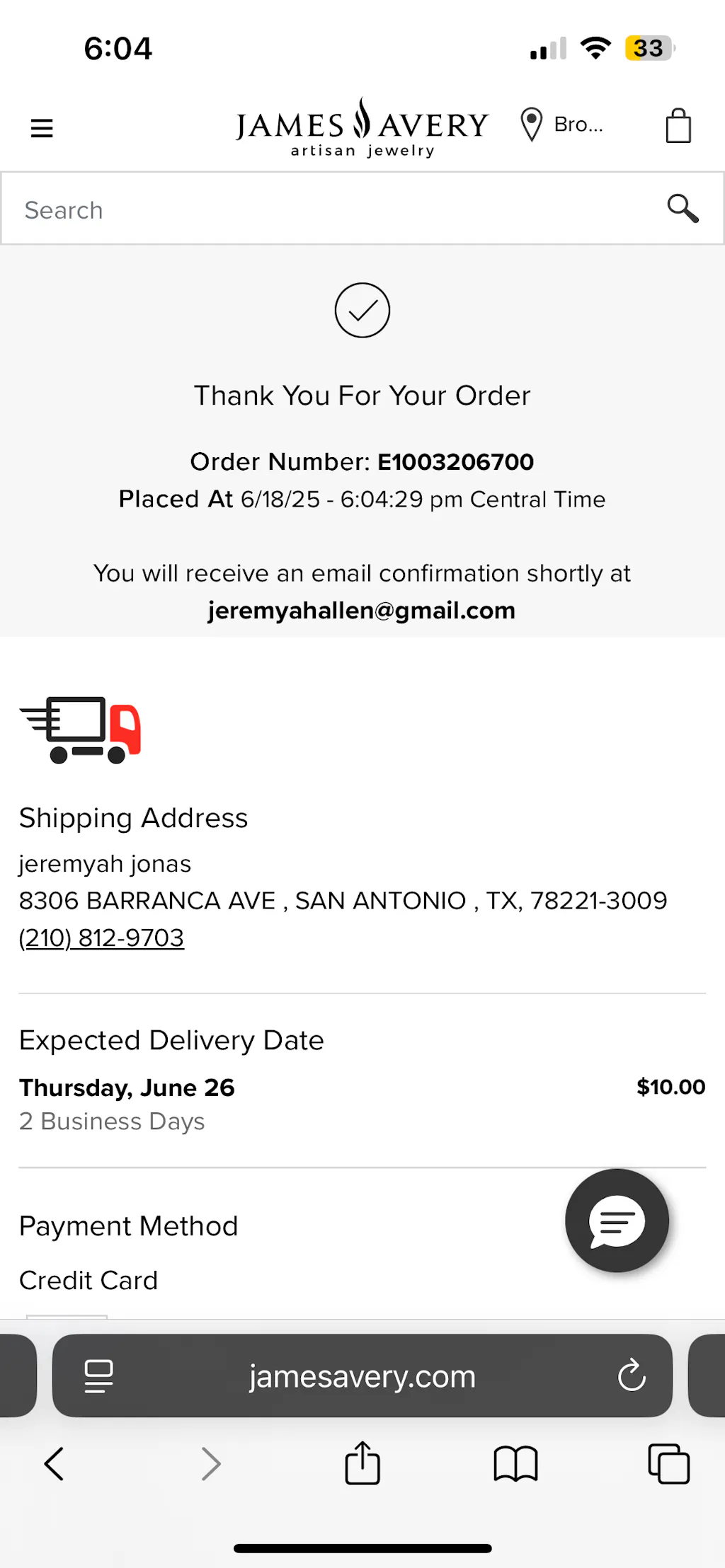Go back to the previous page
The height and width of the screenshot is (1568, 725).
pos(55,1464)
